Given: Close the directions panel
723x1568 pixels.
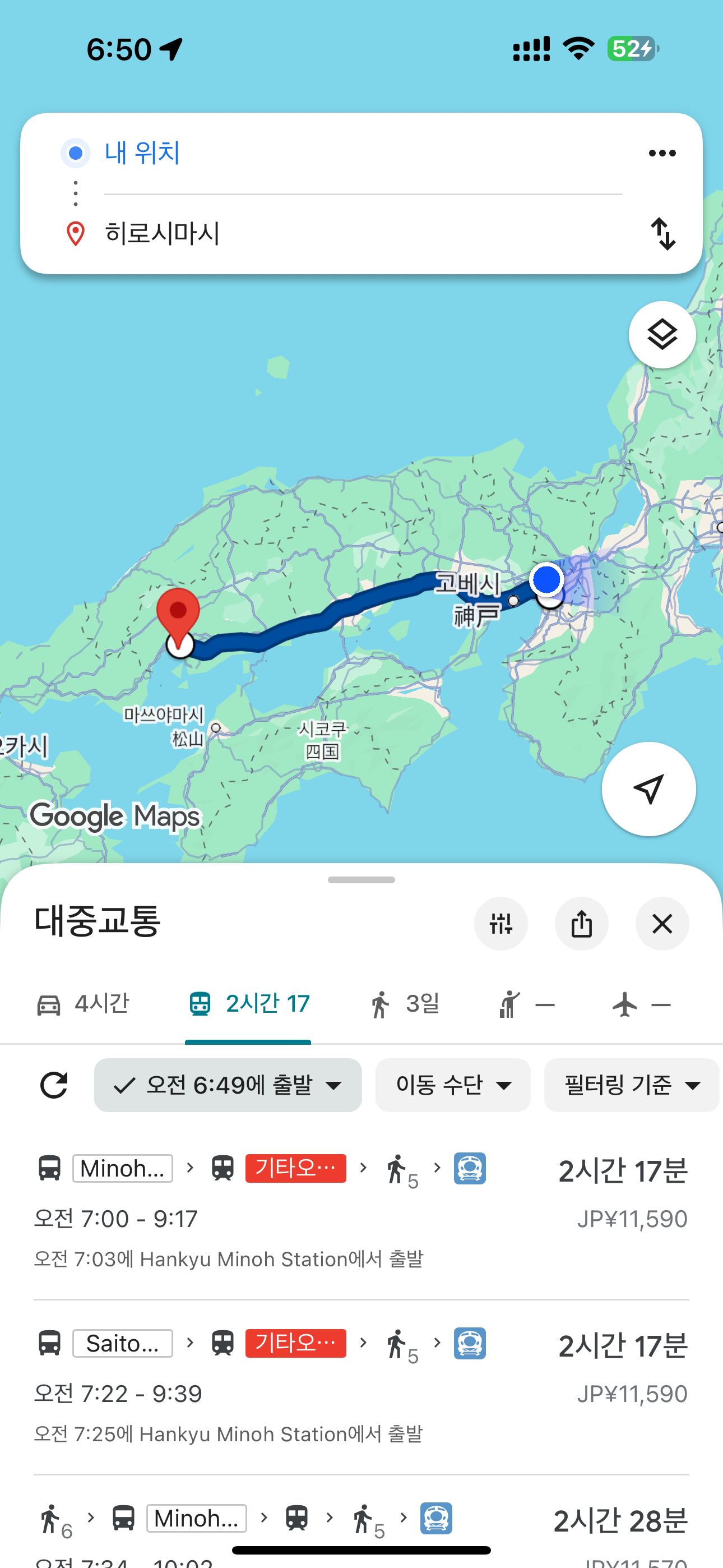Looking at the screenshot, I should pyautogui.click(x=662, y=924).
